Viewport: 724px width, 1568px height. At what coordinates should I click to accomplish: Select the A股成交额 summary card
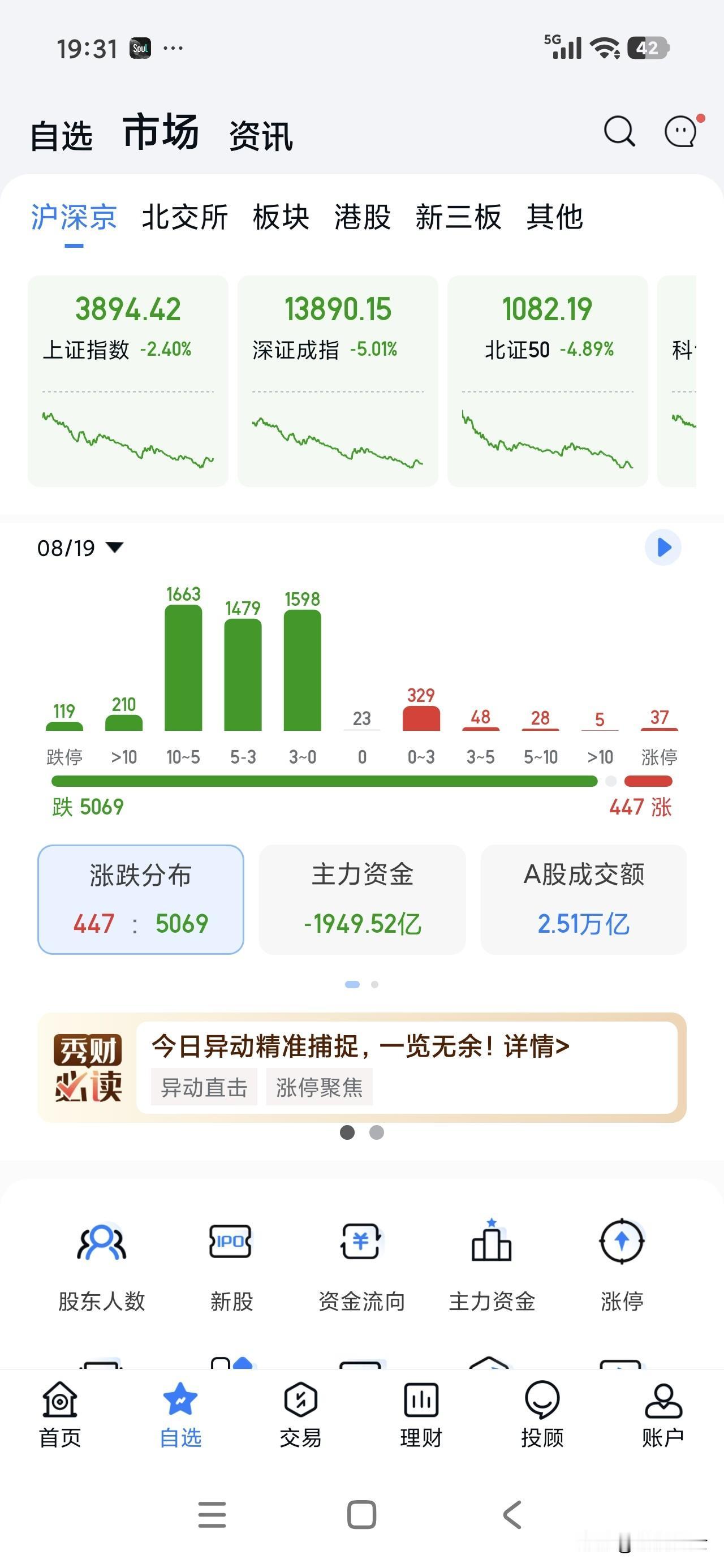pos(583,899)
